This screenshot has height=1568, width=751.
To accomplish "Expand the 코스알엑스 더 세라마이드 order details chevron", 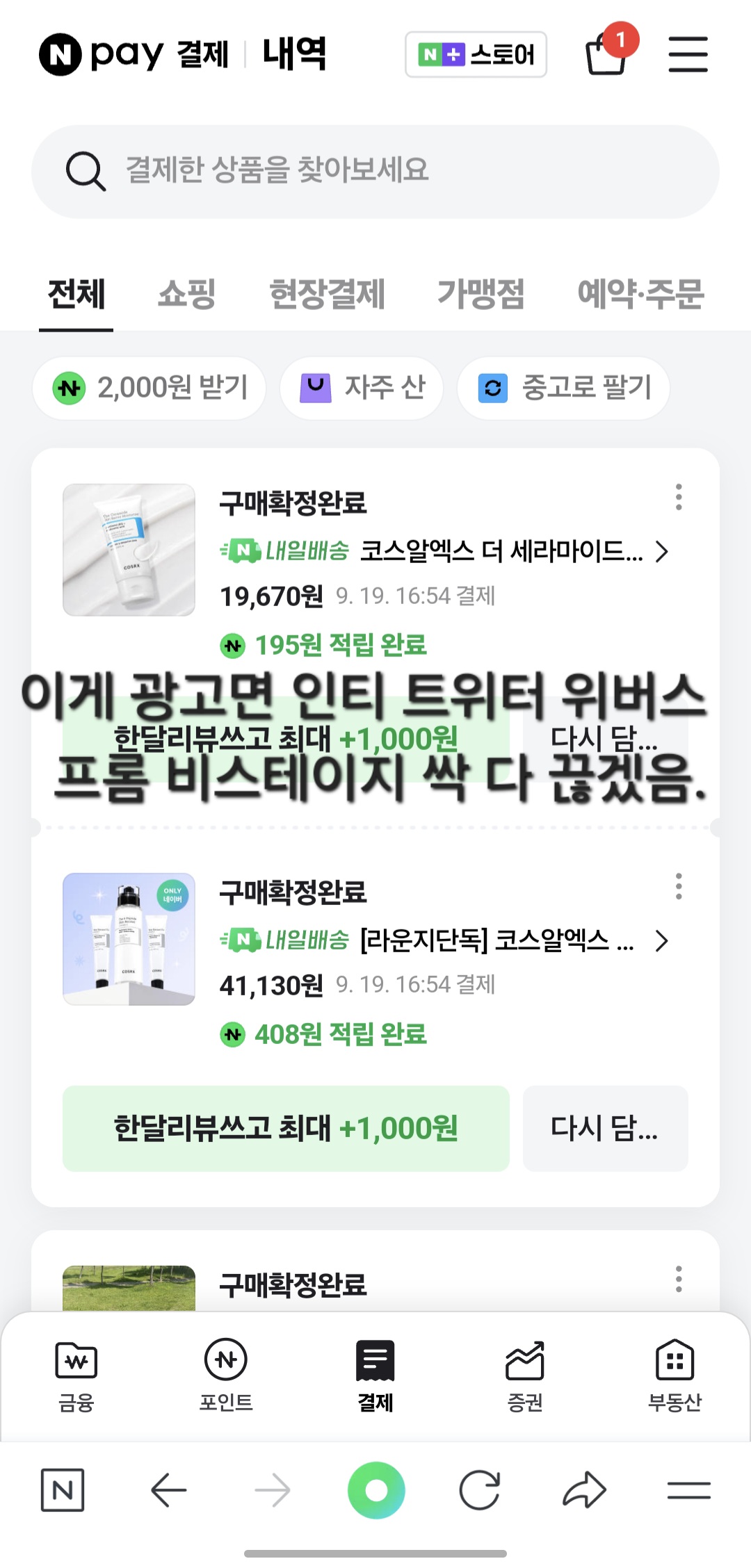I will point(662,553).
